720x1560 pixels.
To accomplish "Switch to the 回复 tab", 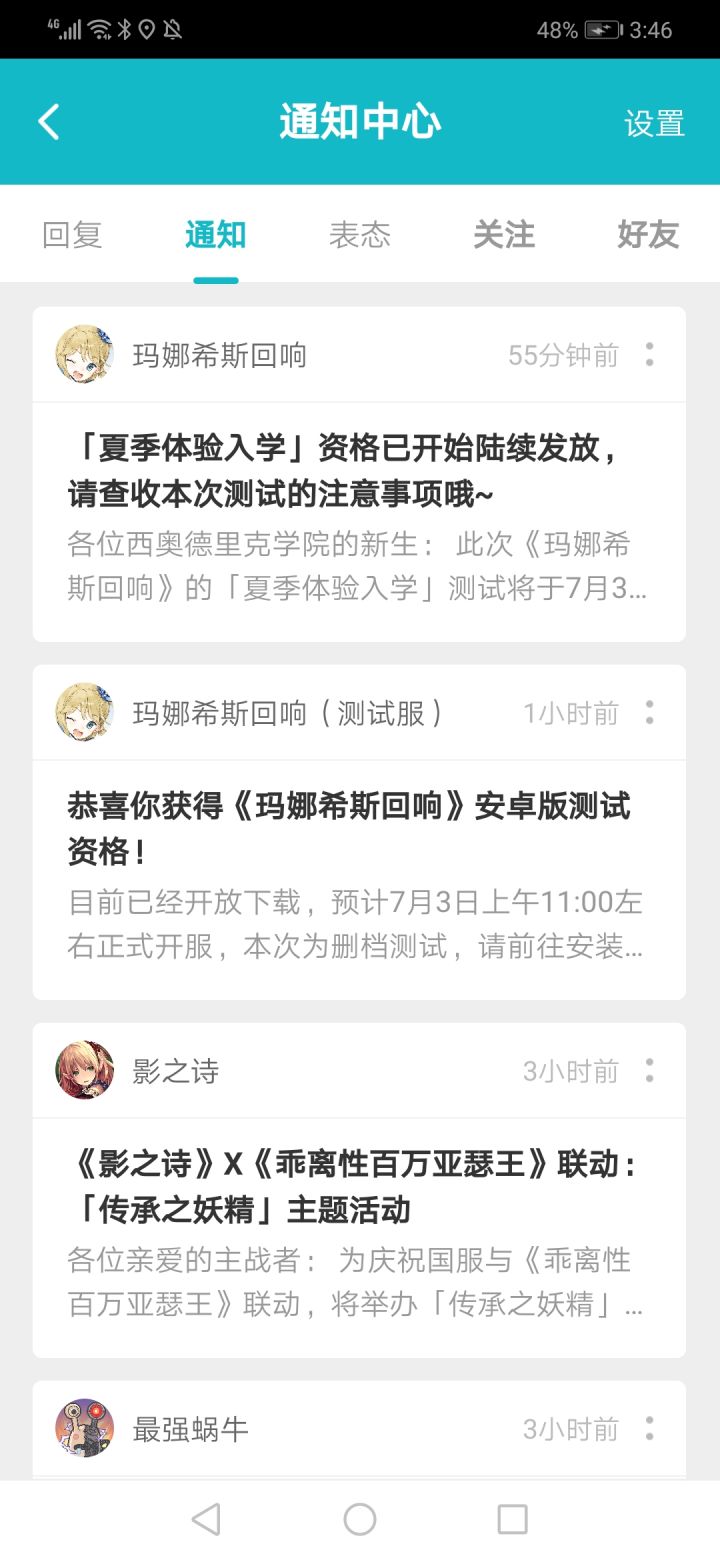I will [72, 235].
